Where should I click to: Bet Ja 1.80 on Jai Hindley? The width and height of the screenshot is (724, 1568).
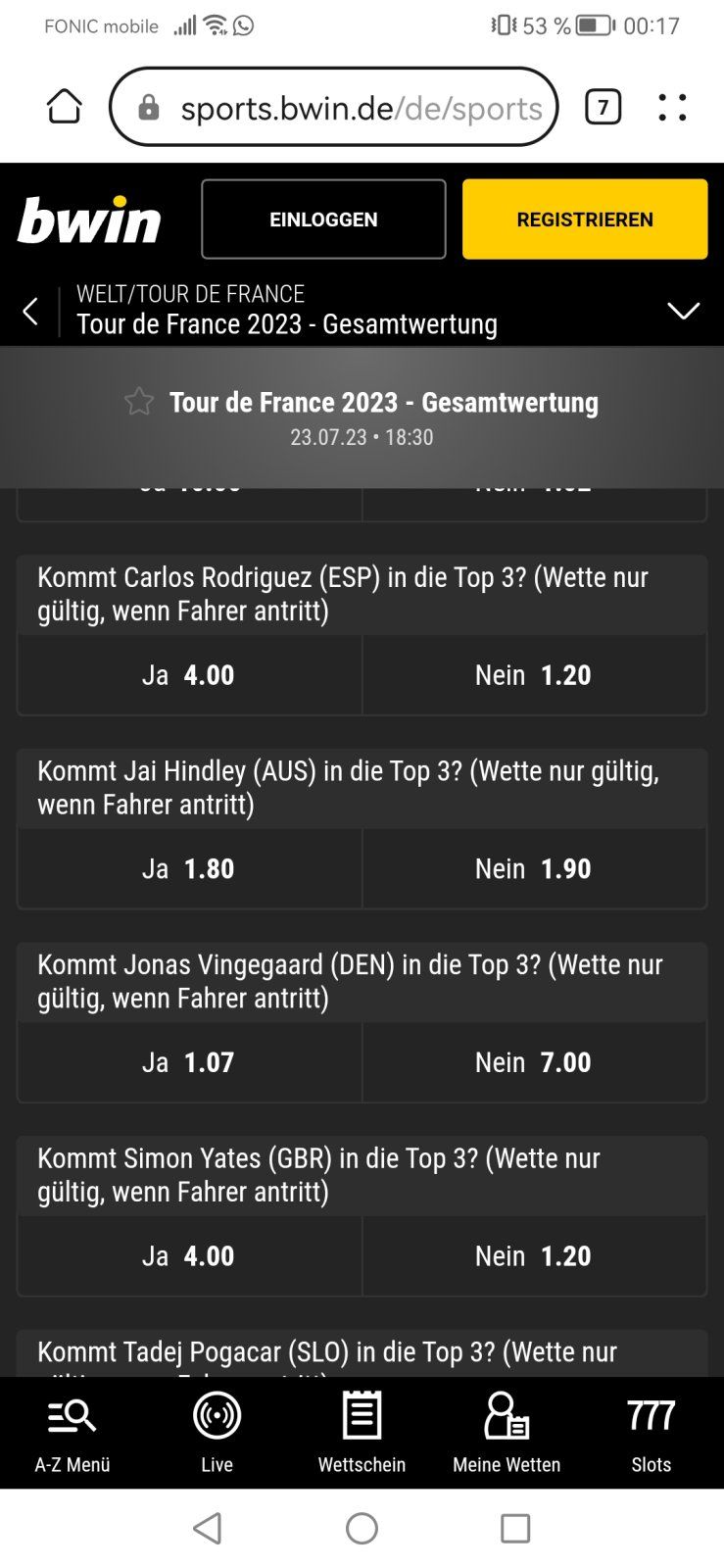[x=189, y=869]
